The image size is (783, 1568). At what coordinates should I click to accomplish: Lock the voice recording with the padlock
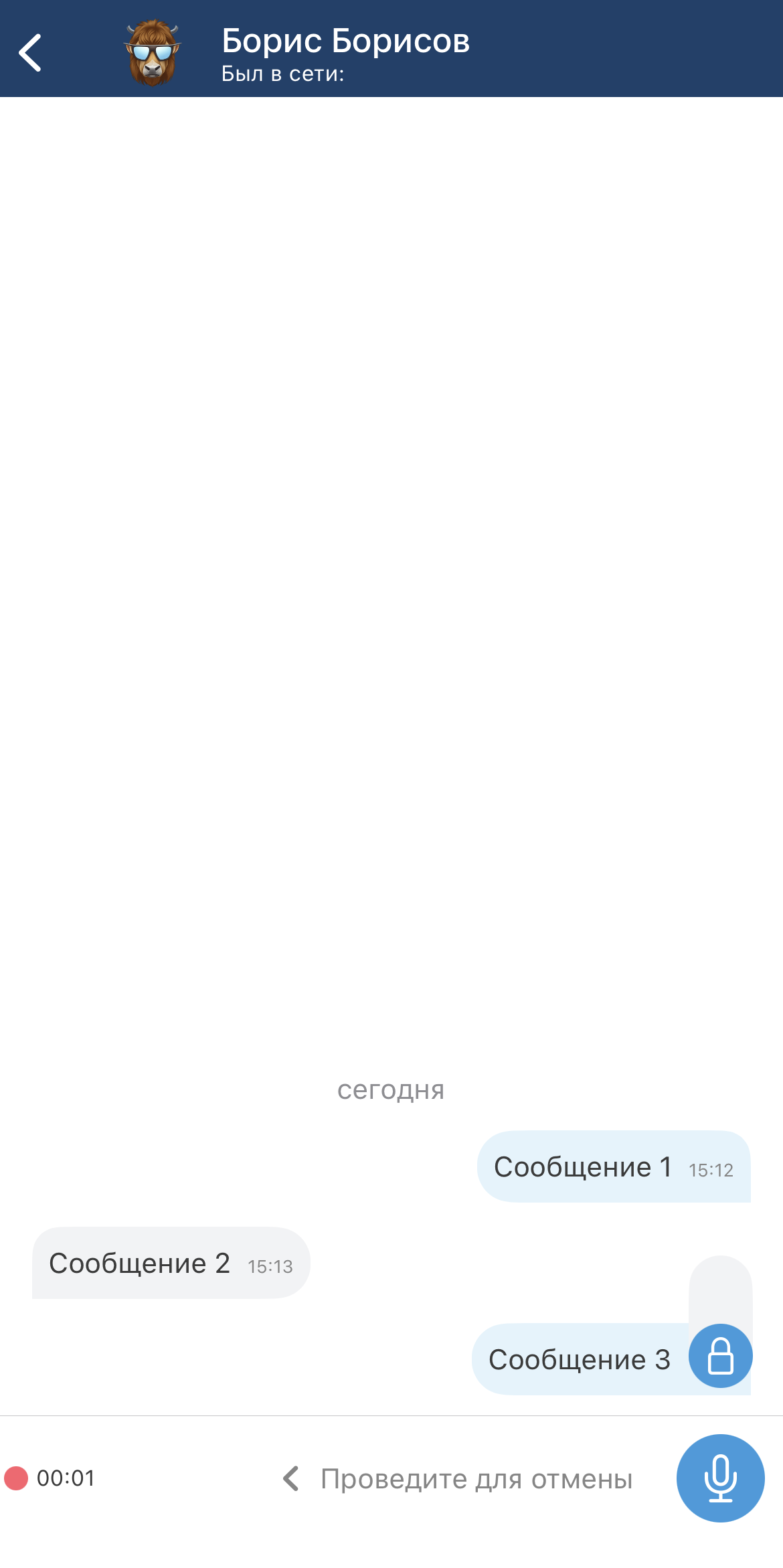click(720, 1355)
